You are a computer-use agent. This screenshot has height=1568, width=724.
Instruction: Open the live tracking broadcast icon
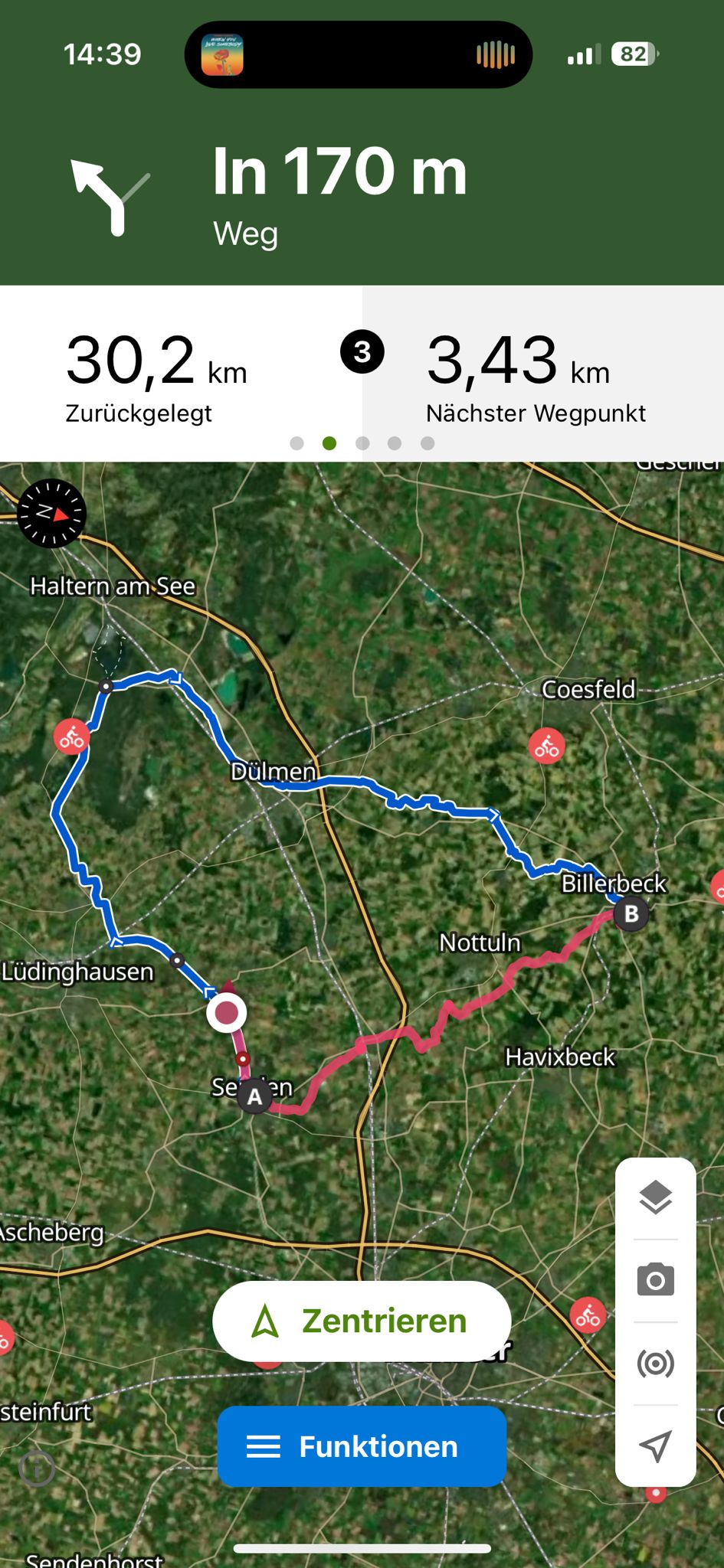tap(655, 1364)
